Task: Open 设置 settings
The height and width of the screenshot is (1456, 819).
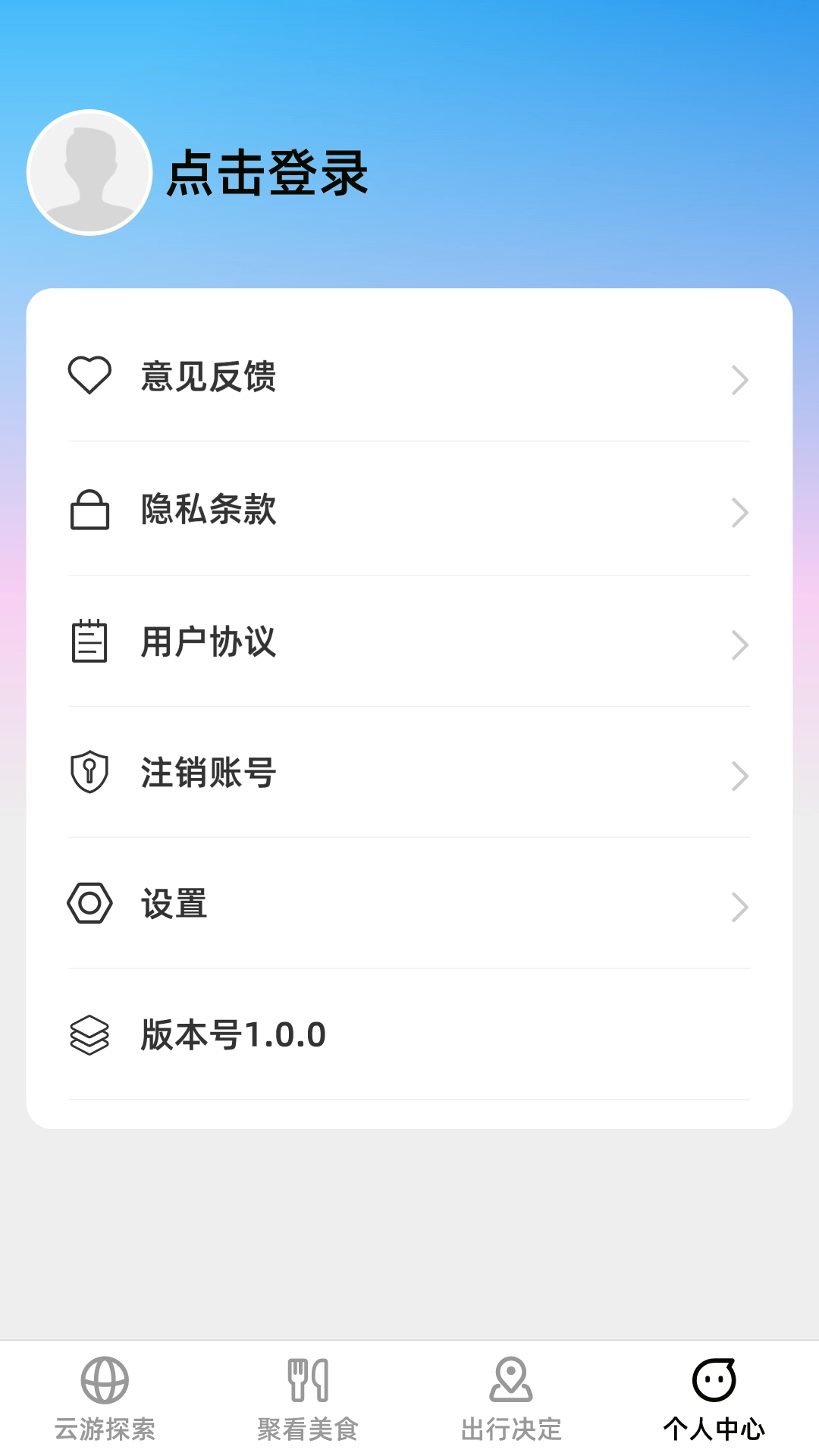Action: click(409, 905)
